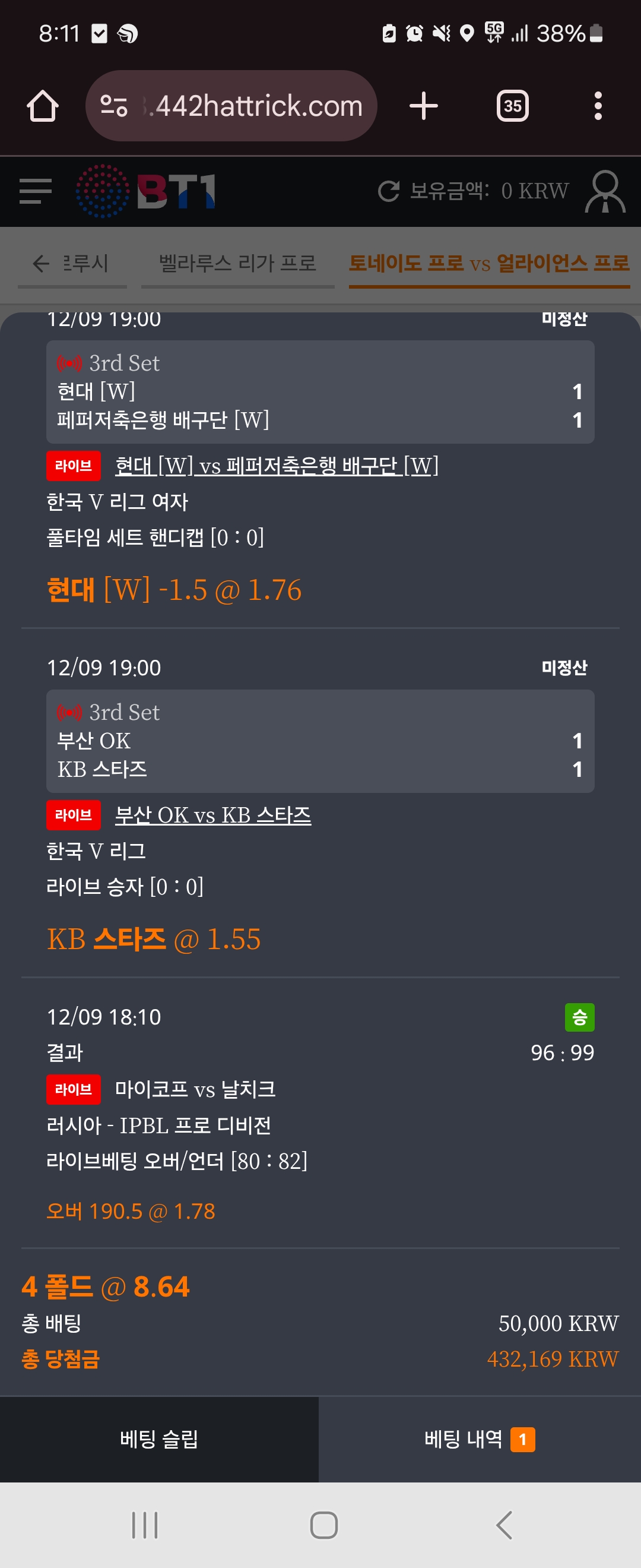
Task: Open the BT1 hamburger menu
Action: (x=35, y=191)
